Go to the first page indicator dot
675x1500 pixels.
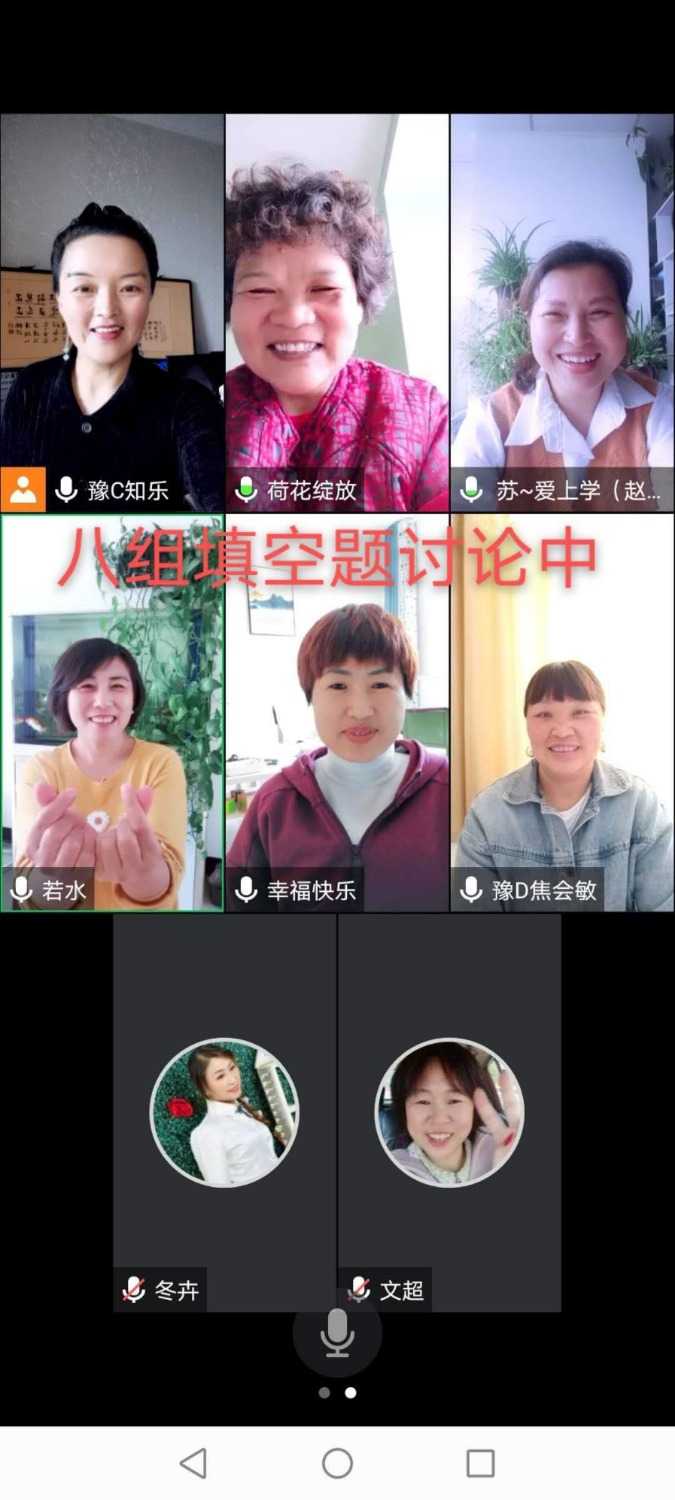(x=324, y=1392)
